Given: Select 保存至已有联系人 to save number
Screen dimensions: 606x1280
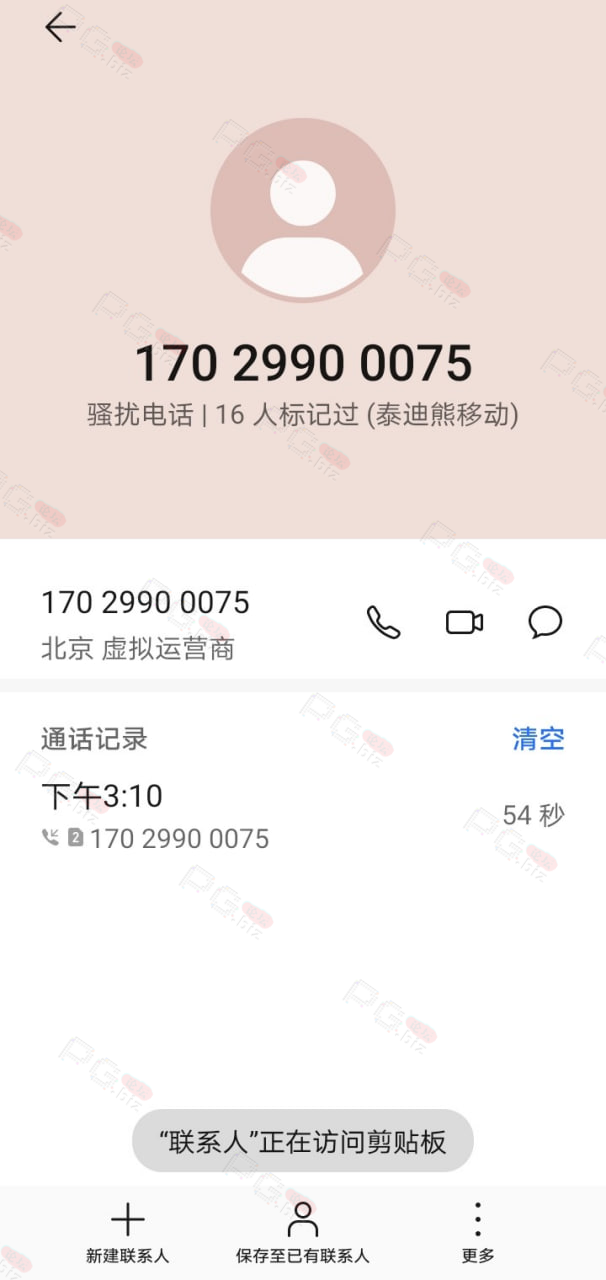Looking at the screenshot, I should click(302, 1233).
